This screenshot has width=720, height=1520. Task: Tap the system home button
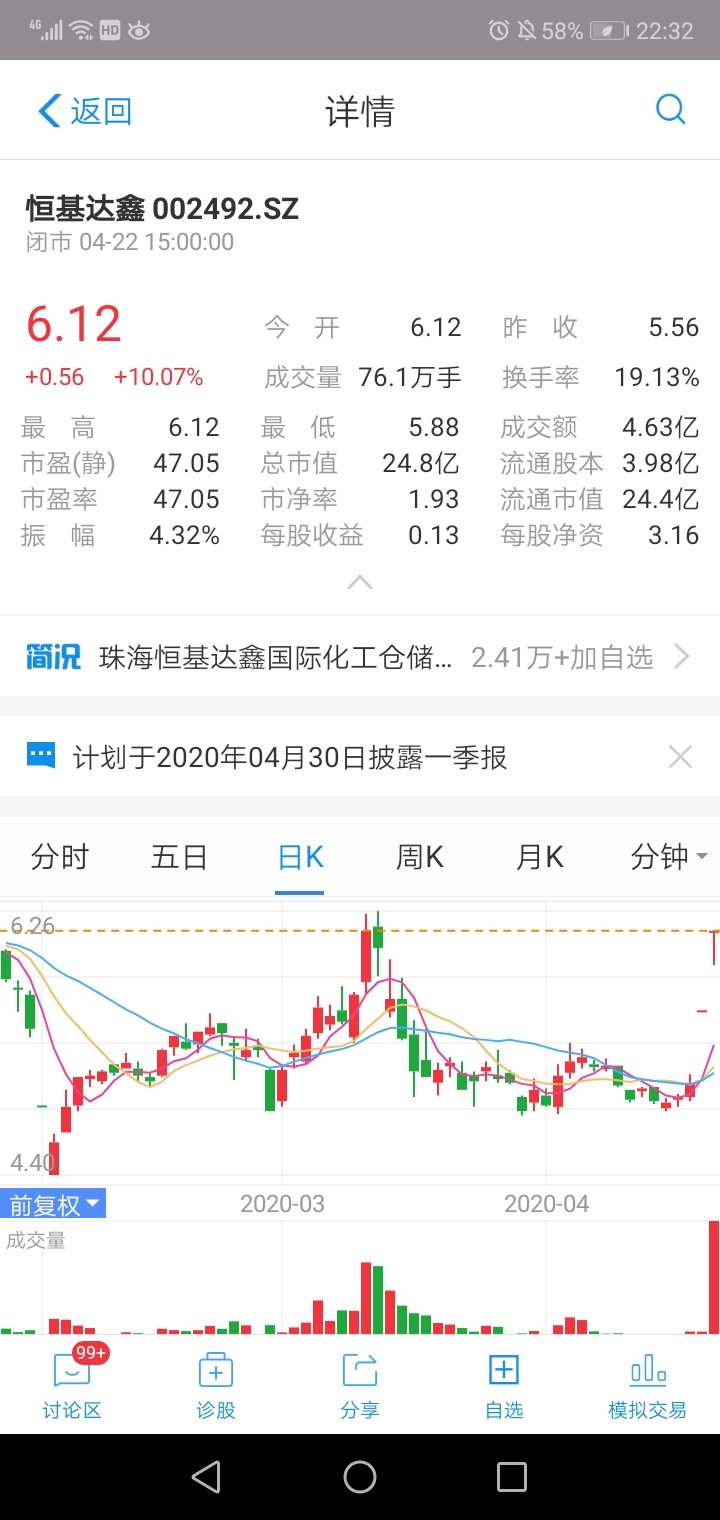360,1476
